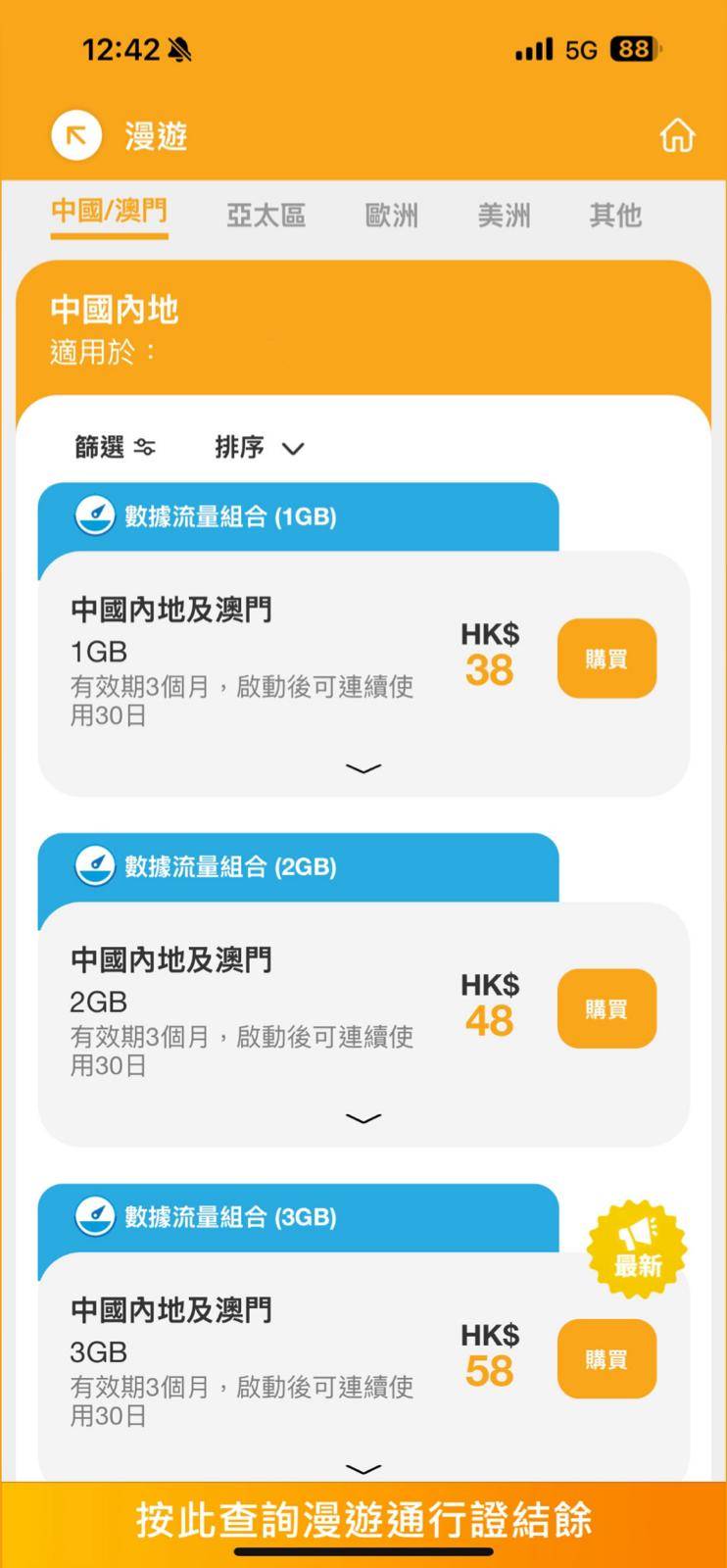Switch to the 歐洲 tab
The width and height of the screenshot is (727, 1568).
click(x=391, y=215)
